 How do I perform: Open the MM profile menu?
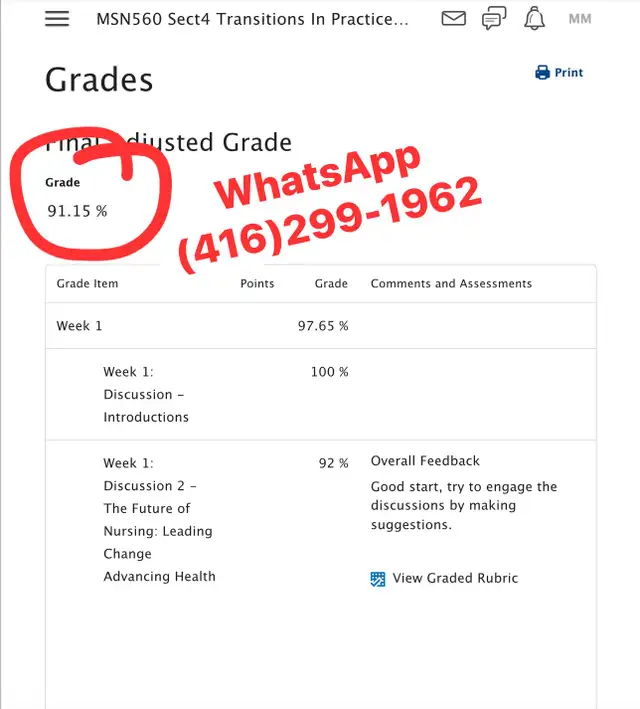[x=580, y=19]
